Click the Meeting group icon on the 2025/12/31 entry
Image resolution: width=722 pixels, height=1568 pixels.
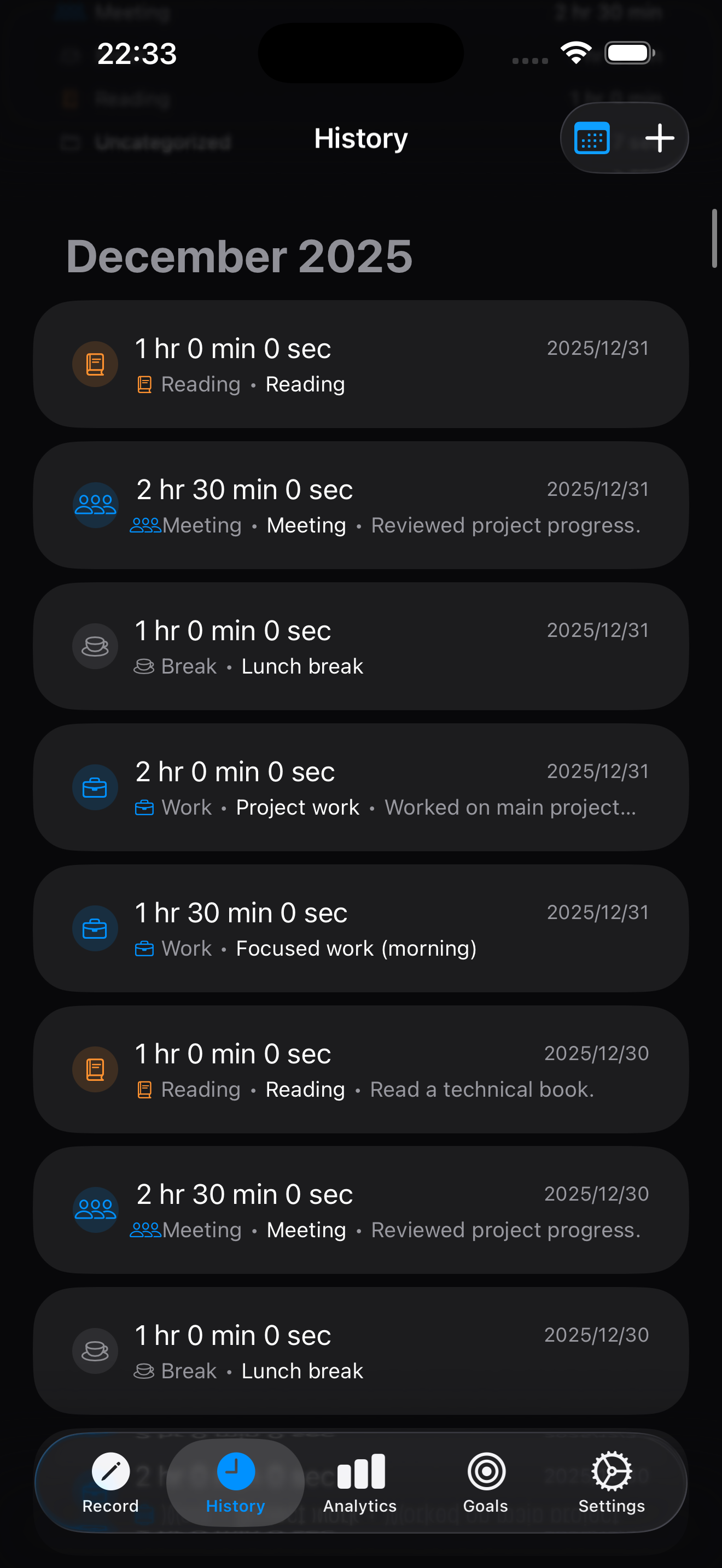pyautogui.click(x=95, y=505)
